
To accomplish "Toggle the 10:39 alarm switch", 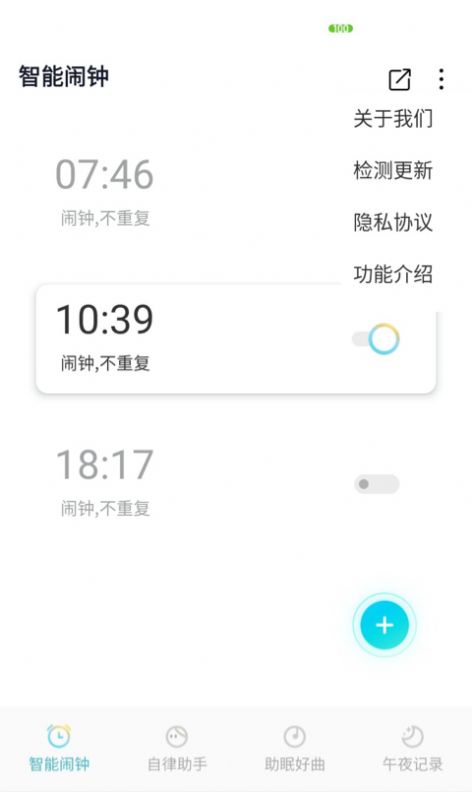I will (x=376, y=338).
